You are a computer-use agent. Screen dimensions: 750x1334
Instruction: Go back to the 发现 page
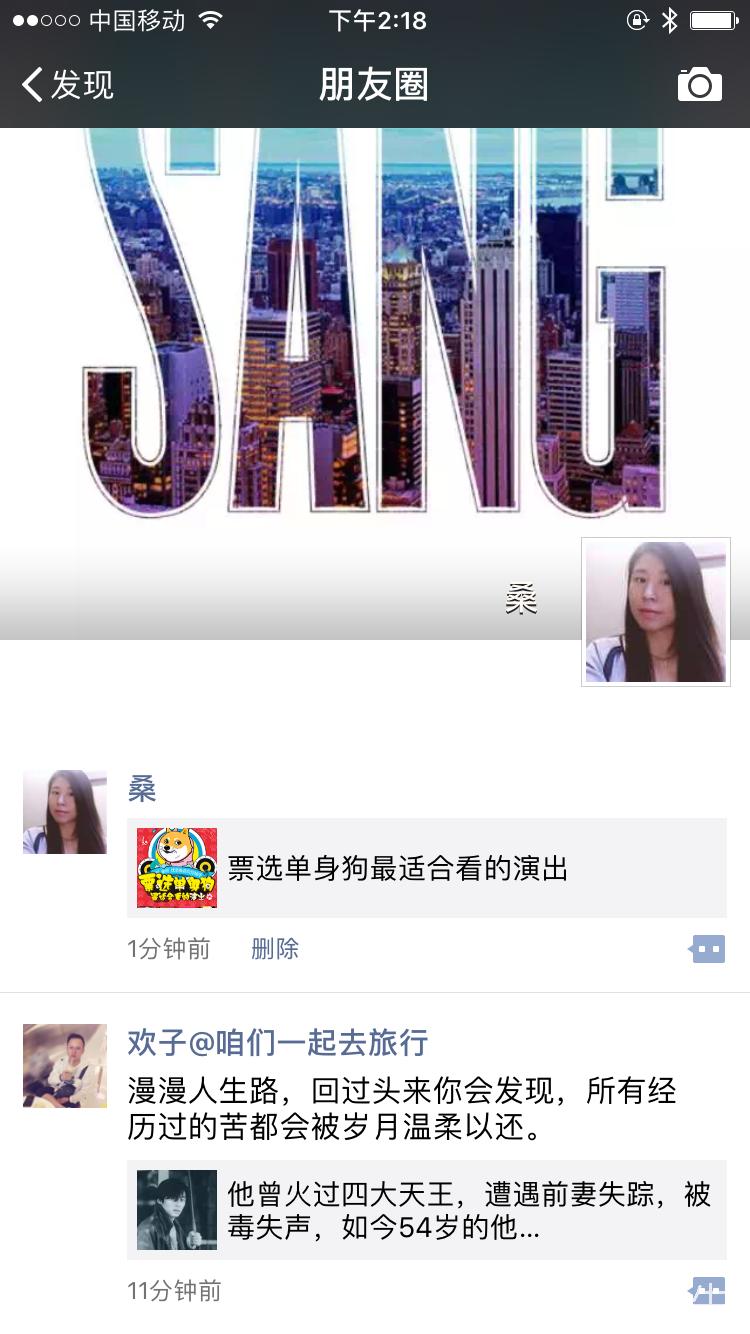(68, 85)
